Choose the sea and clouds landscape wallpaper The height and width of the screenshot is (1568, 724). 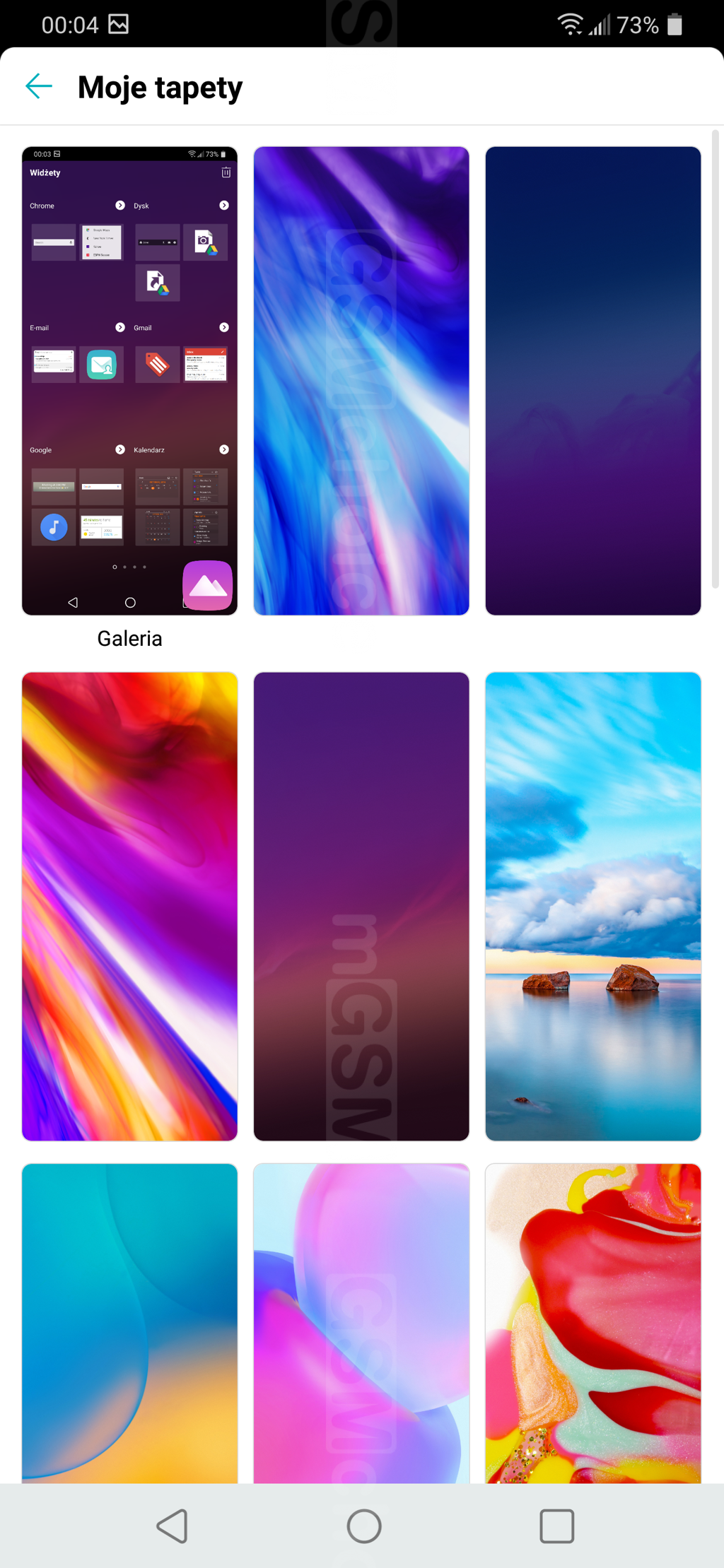click(592, 906)
